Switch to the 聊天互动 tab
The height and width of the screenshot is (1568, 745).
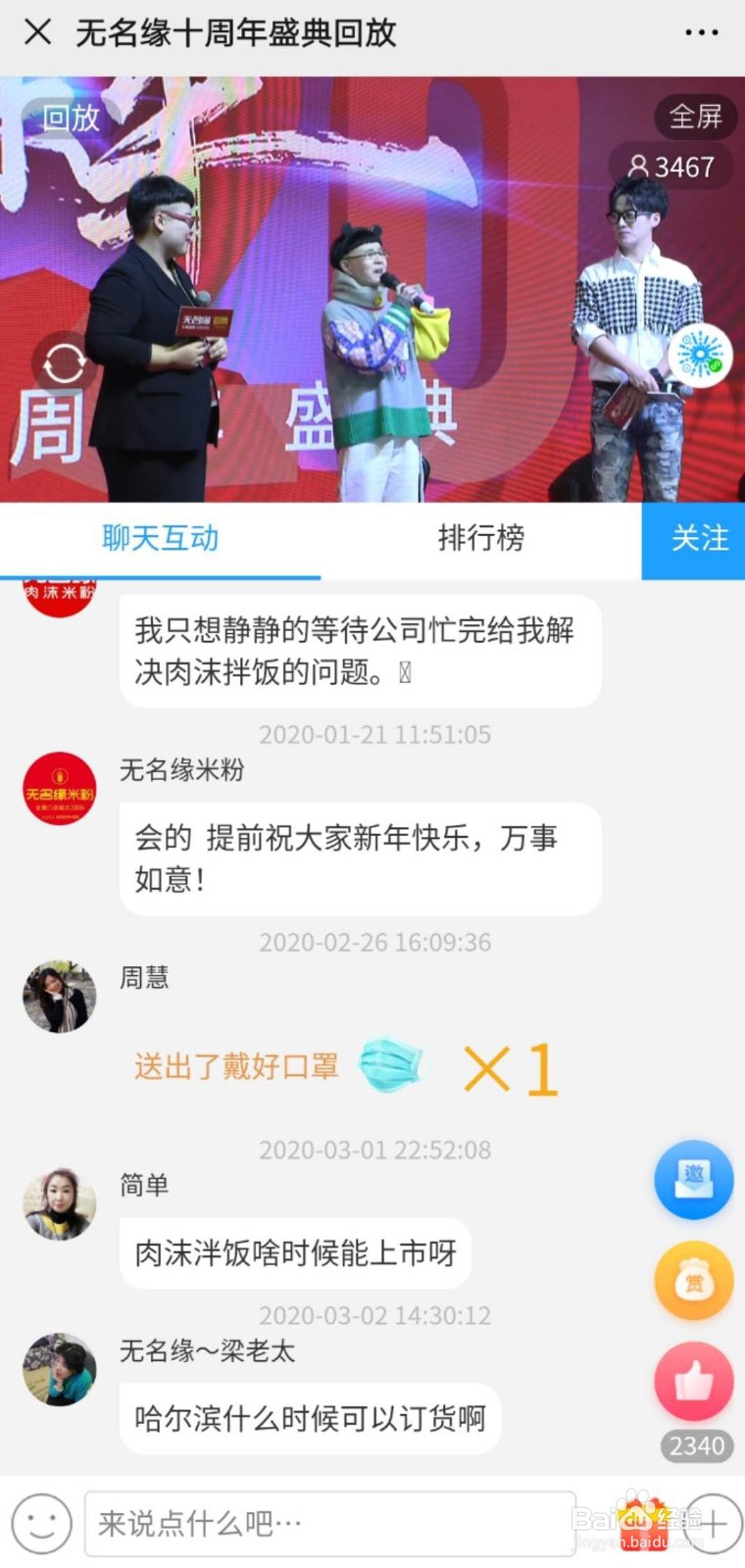(x=160, y=539)
